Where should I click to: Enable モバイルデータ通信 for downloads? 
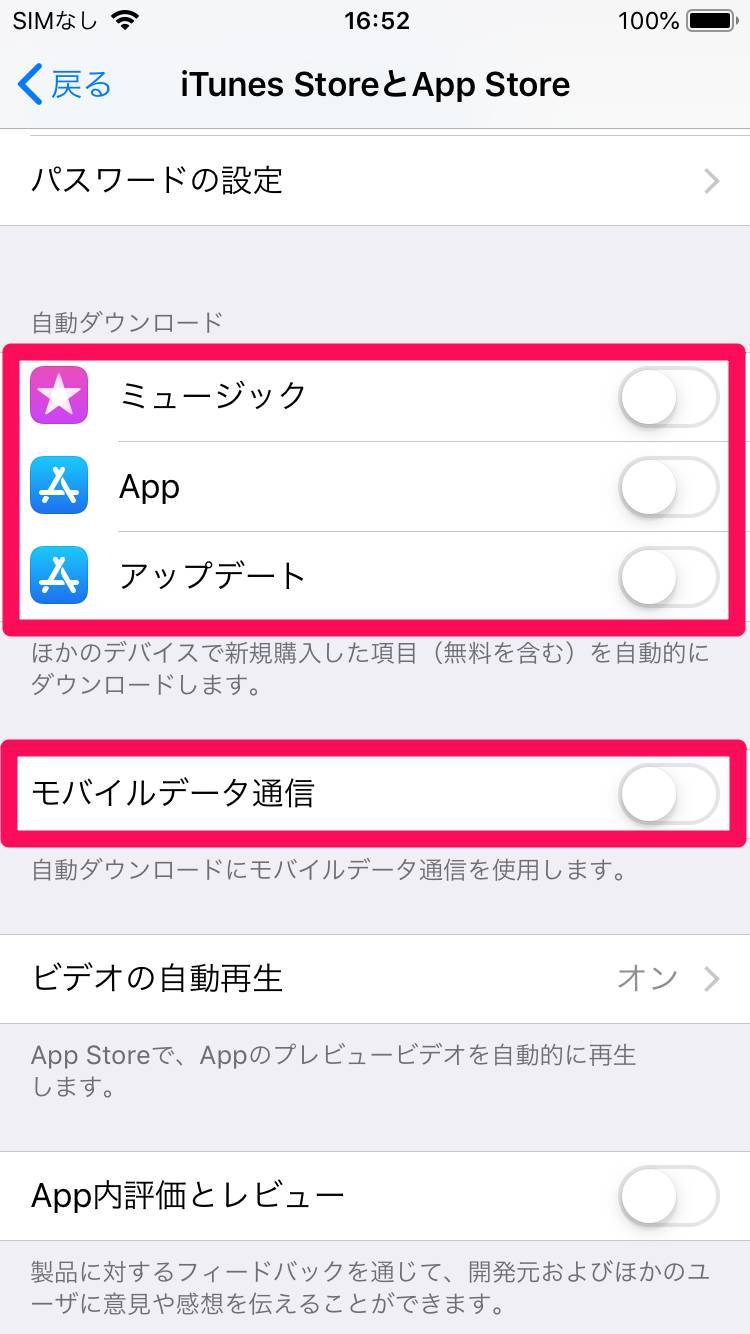click(668, 794)
